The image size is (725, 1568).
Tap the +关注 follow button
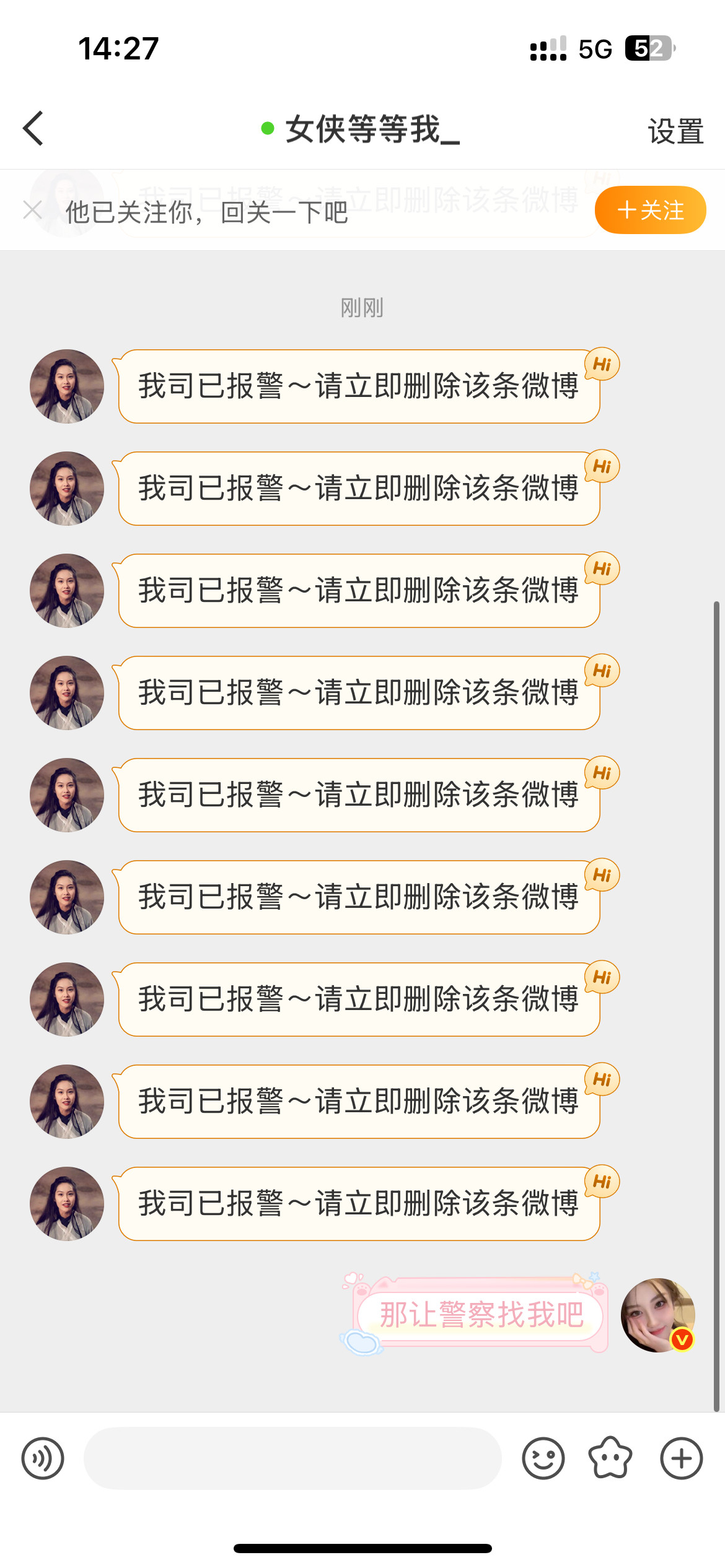(x=649, y=211)
